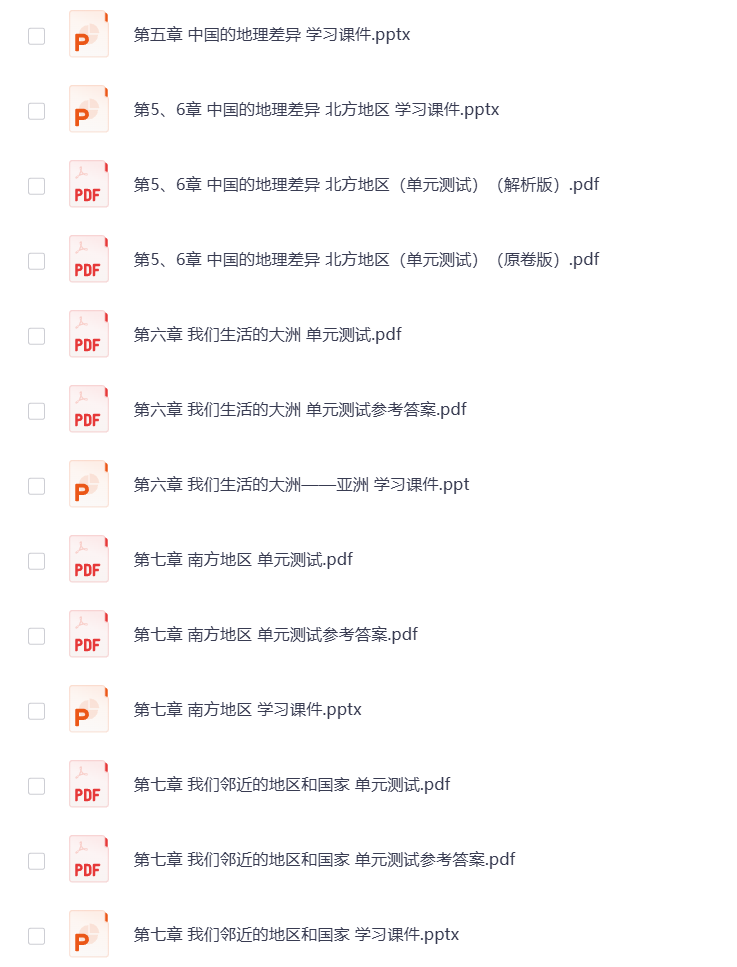Tick the checkbox beside 第七章 南方地区 单元测试
Screen dimensions: 737x967
coord(36,560)
